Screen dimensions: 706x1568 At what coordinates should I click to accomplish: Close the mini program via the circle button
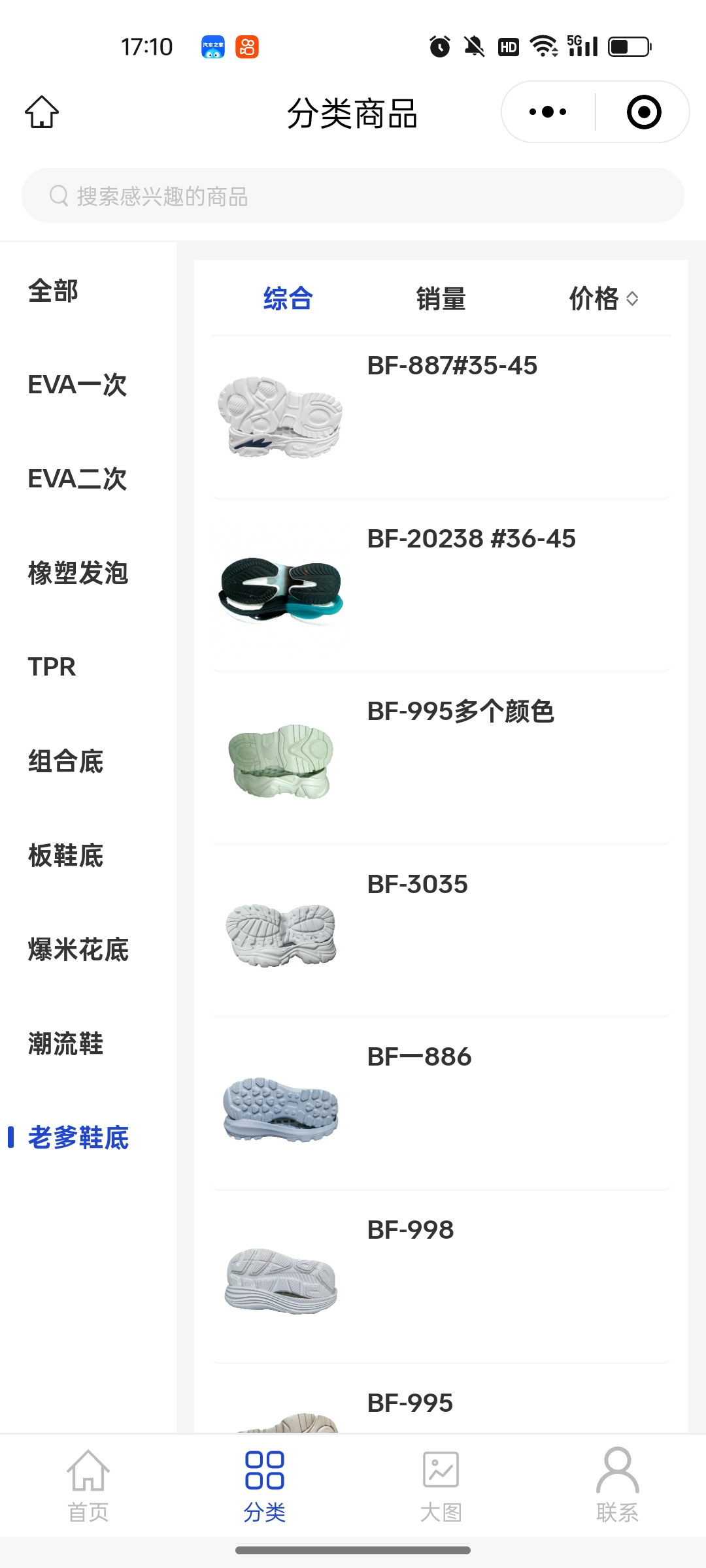click(x=643, y=112)
